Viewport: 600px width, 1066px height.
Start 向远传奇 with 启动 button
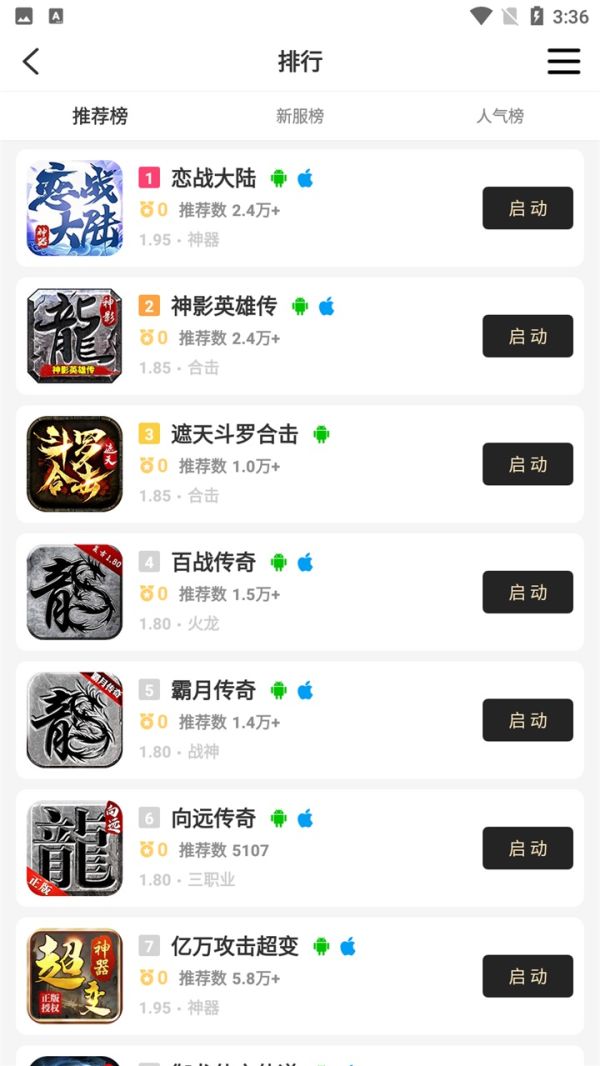pyautogui.click(x=527, y=848)
